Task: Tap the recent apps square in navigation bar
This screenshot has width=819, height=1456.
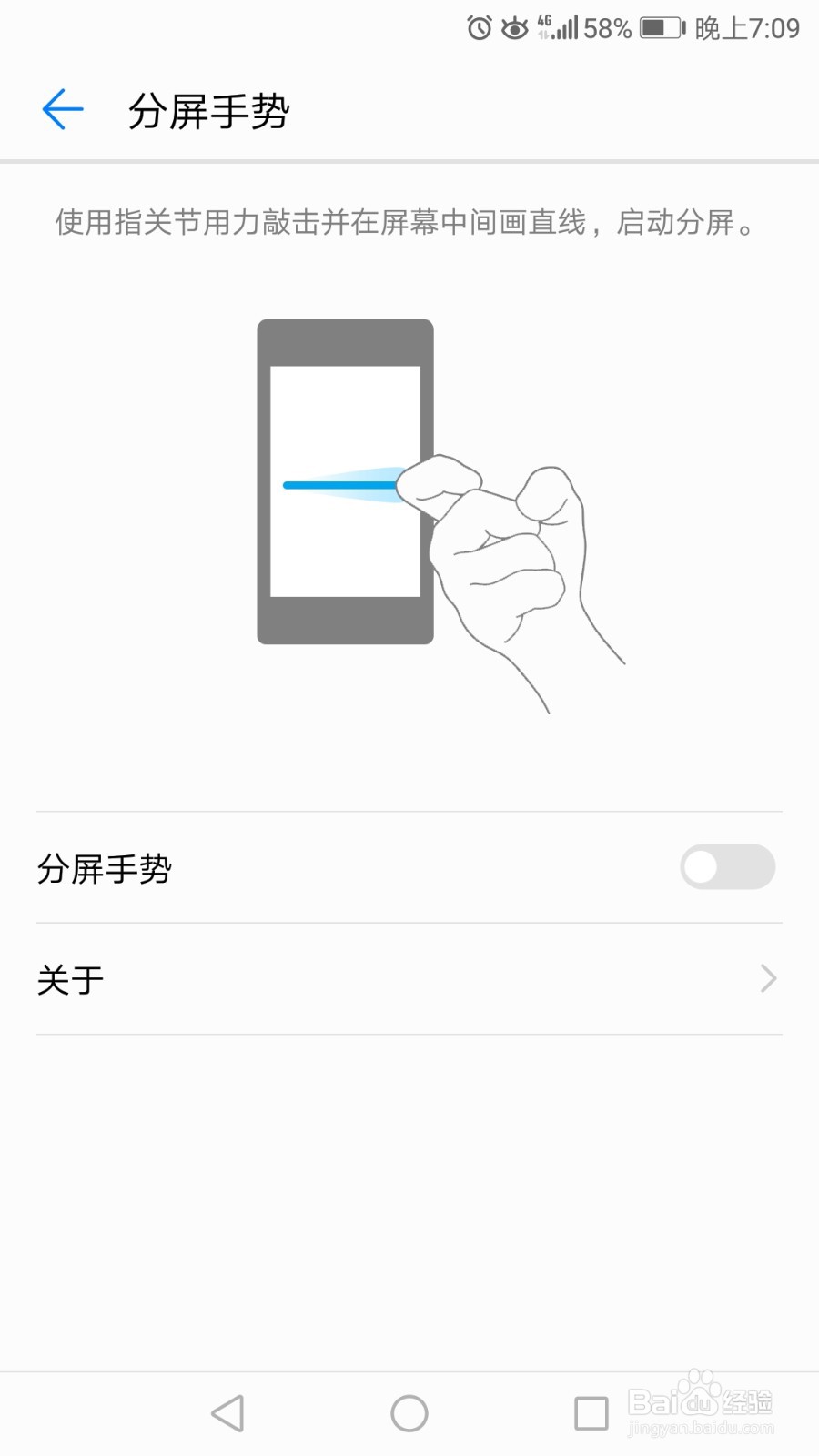Action: point(591,1412)
